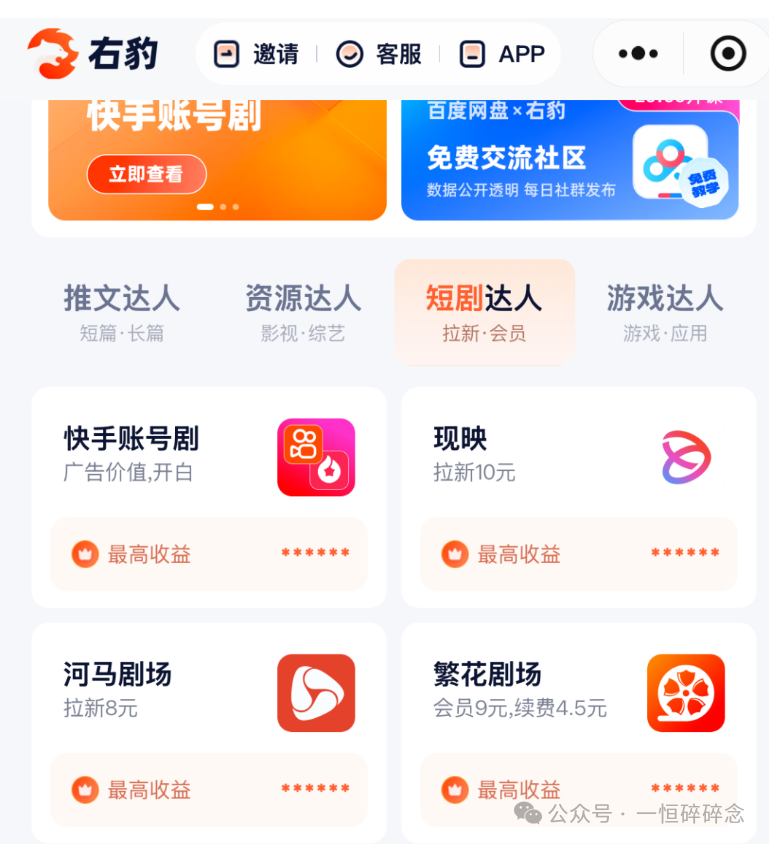The width and height of the screenshot is (769, 844).
Task: Close the mini program
Action: point(727,54)
